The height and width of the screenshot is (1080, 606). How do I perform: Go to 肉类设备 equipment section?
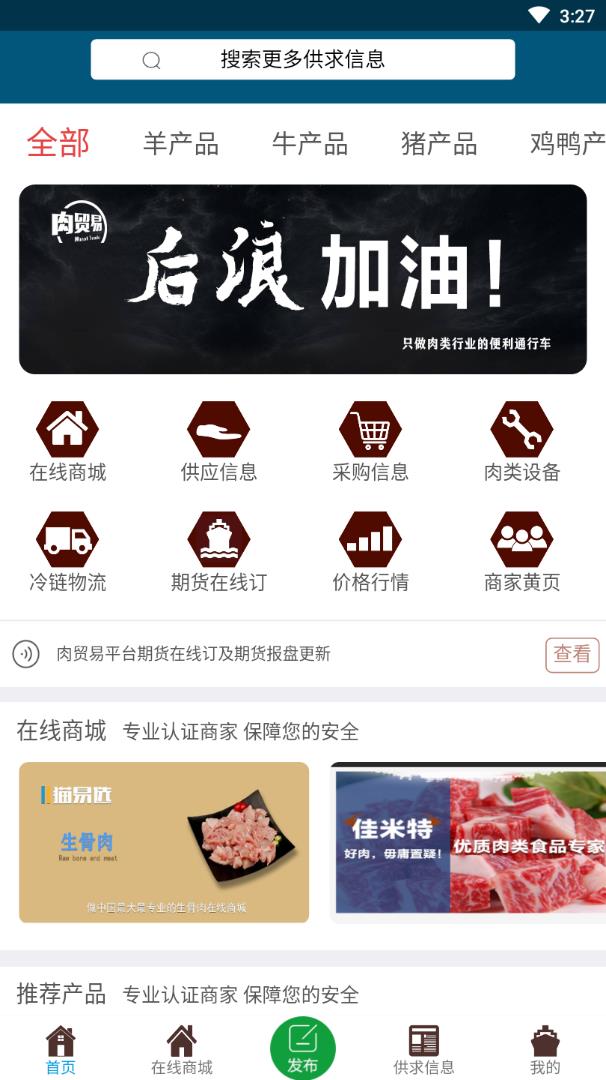click(522, 441)
